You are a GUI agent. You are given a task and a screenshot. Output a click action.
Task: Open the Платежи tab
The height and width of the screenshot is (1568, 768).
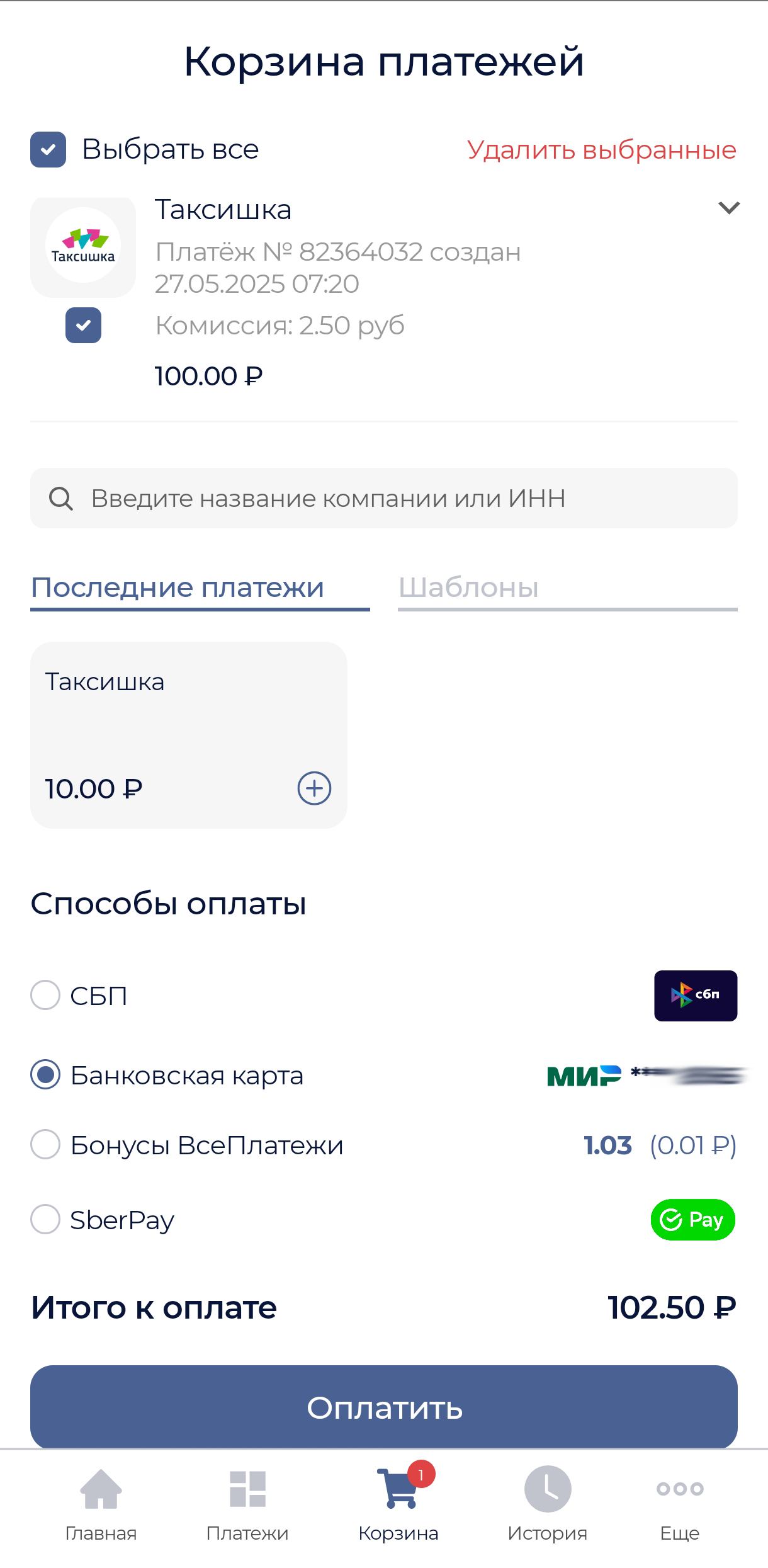point(247,1502)
